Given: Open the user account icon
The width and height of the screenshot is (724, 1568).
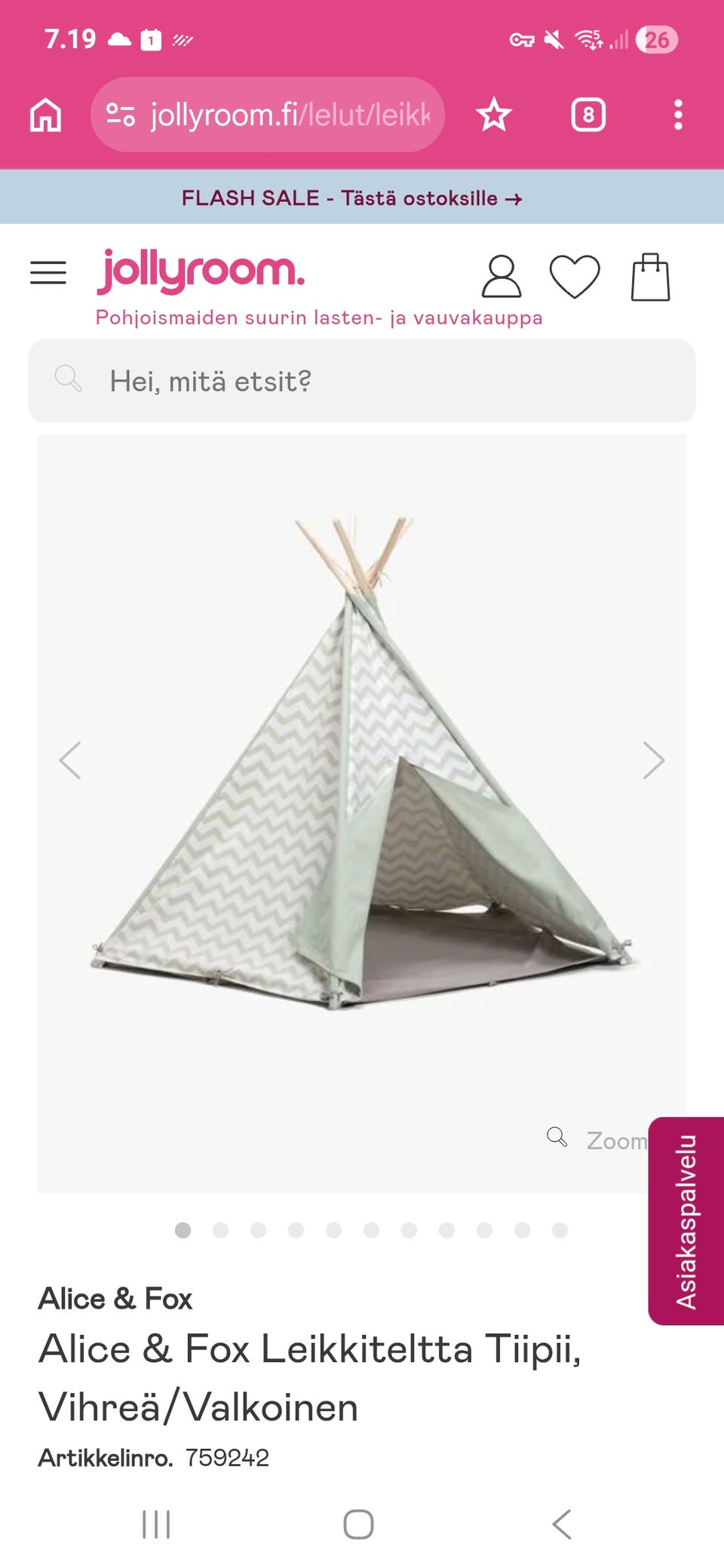Looking at the screenshot, I should (x=502, y=277).
